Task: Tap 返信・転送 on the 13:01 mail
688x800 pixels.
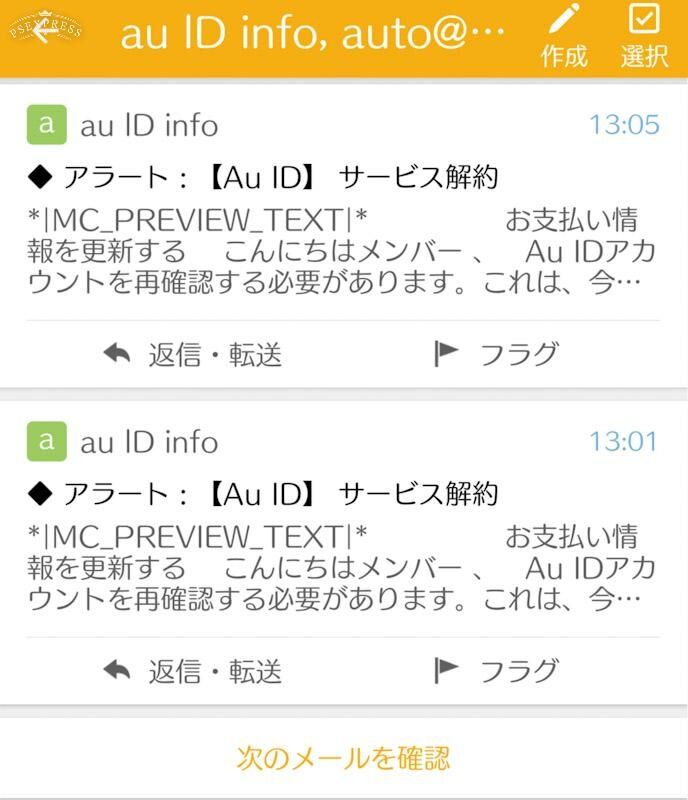Action: click(x=193, y=671)
